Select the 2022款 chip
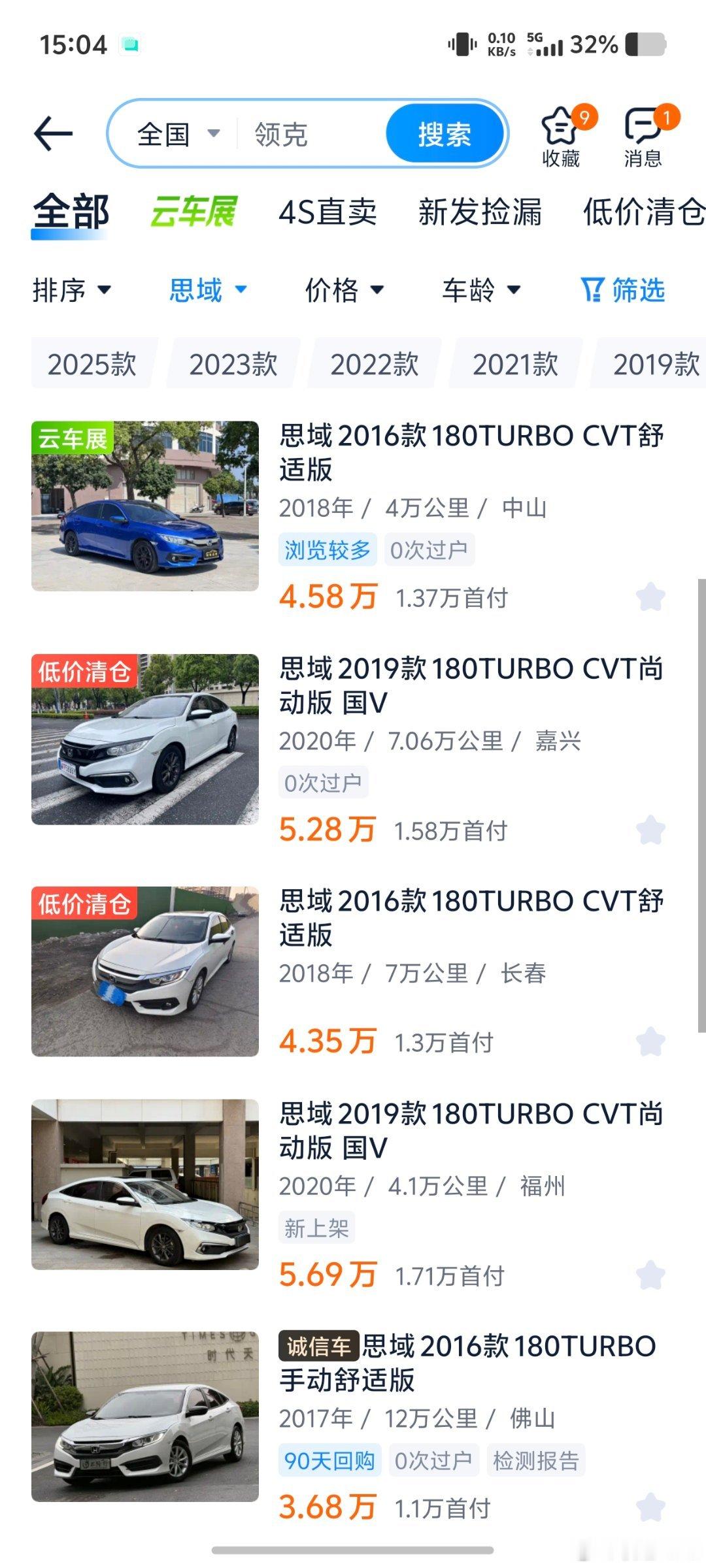The height and width of the screenshot is (1568, 706). coord(375,364)
